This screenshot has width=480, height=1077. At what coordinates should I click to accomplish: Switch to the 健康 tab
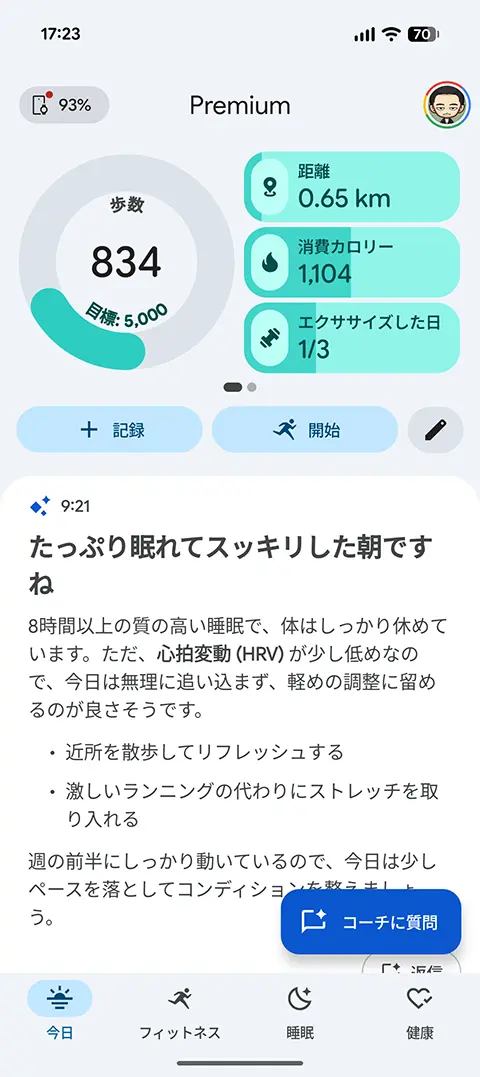tap(420, 1010)
